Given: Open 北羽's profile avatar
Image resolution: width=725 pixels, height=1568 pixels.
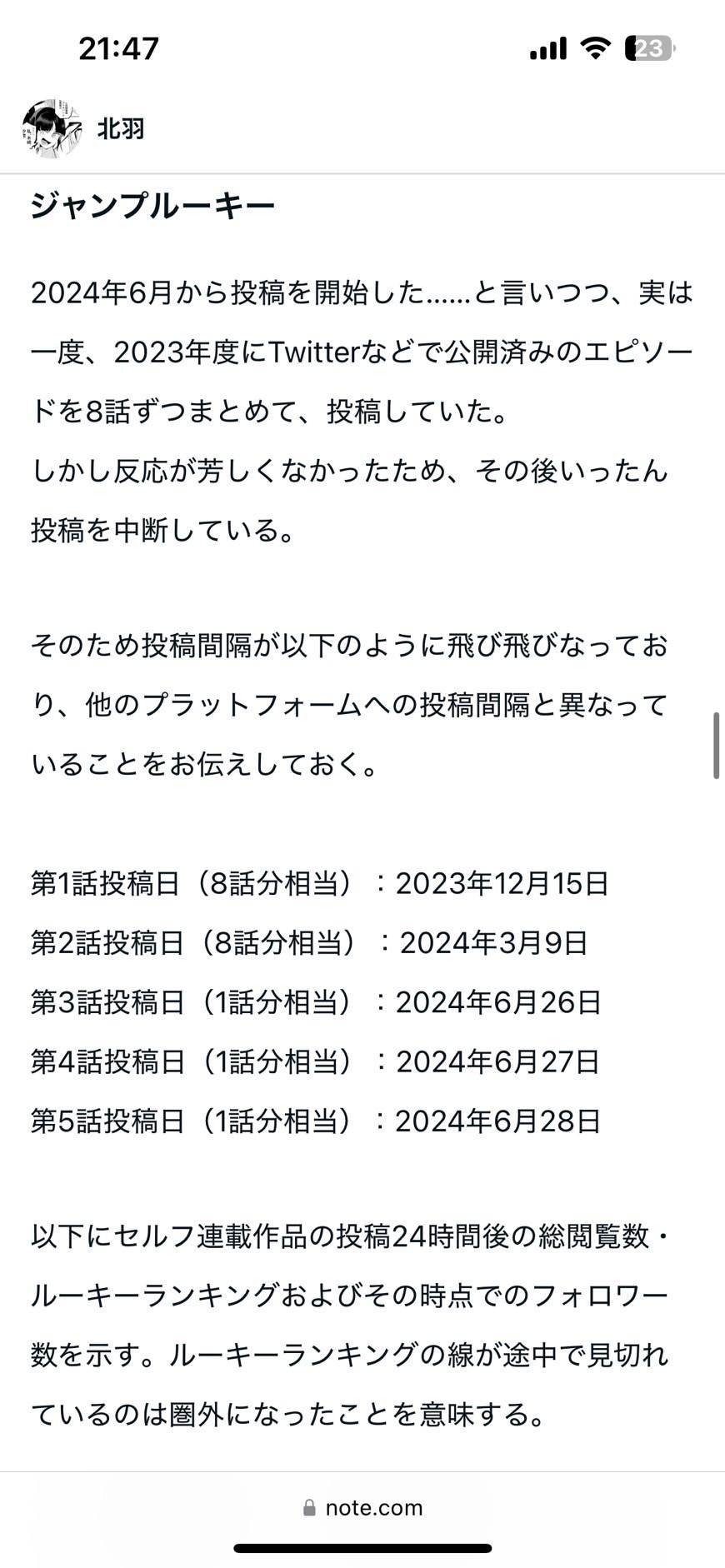Looking at the screenshot, I should 52,129.
